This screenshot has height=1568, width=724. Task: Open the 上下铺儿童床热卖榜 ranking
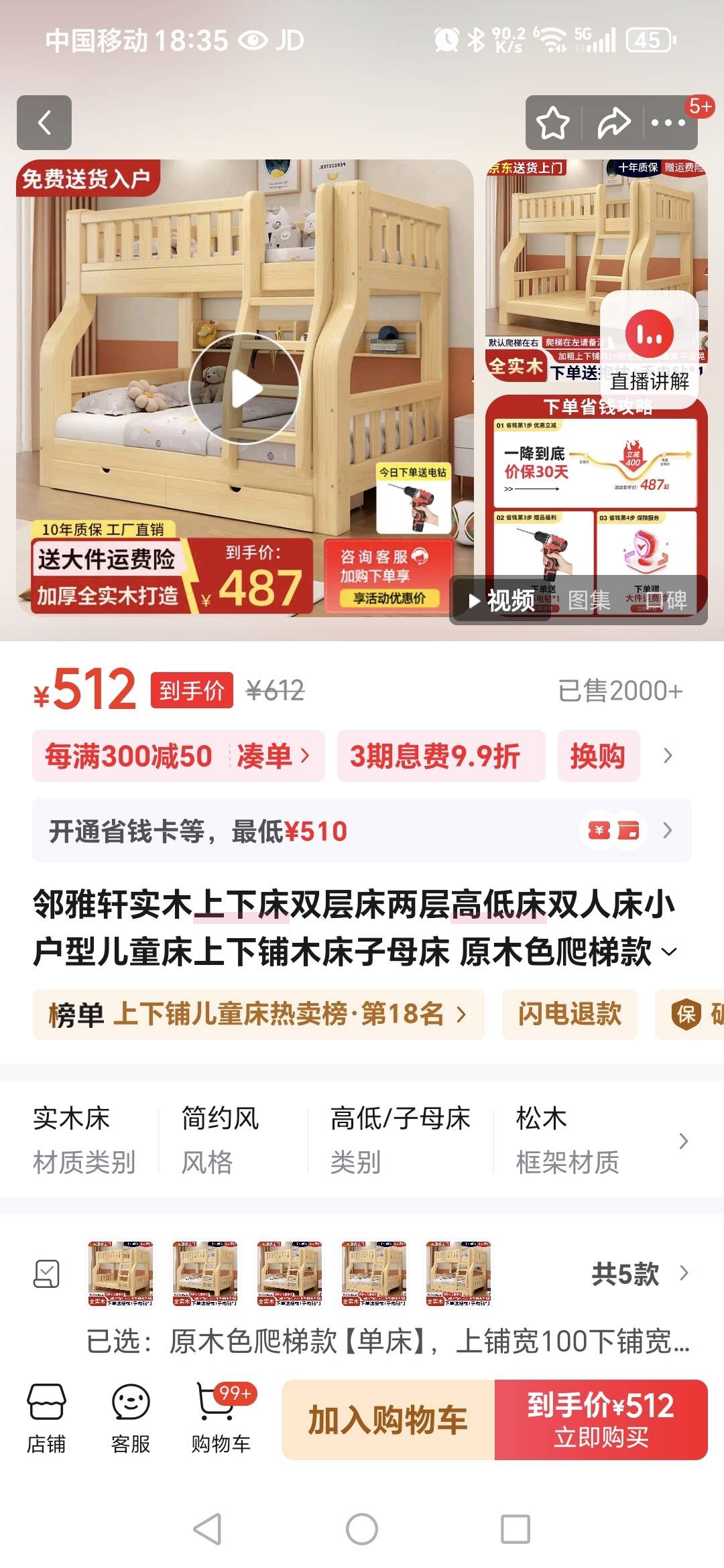click(258, 1015)
